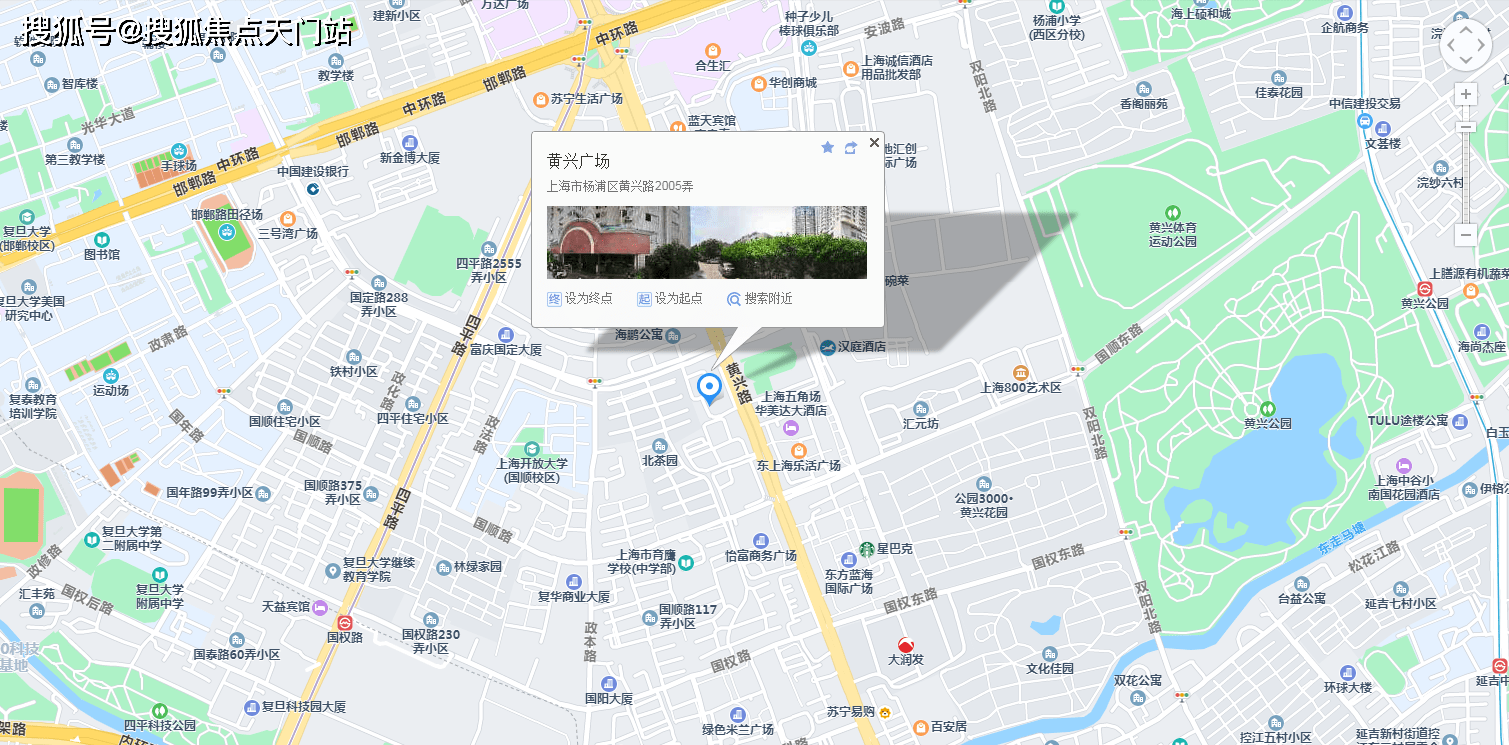Image resolution: width=1509 pixels, height=745 pixels.
Task: Open the 星巴克 map marker
Action: coord(866,549)
